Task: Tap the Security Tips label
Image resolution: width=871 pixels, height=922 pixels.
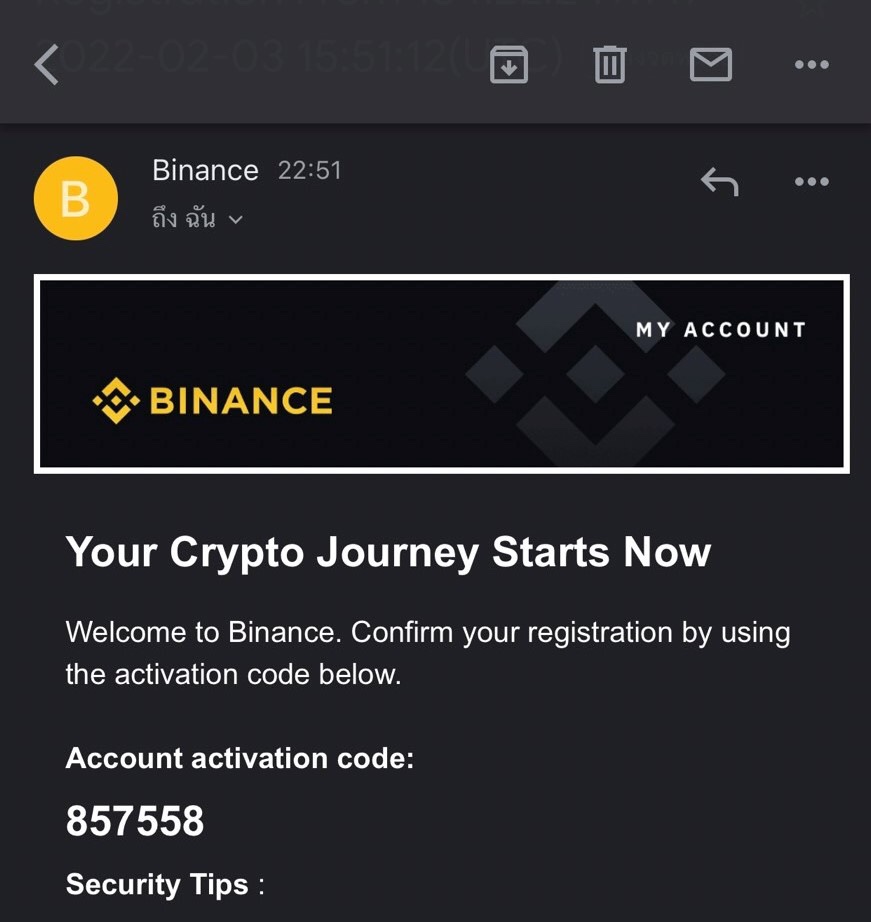Action: [155, 884]
